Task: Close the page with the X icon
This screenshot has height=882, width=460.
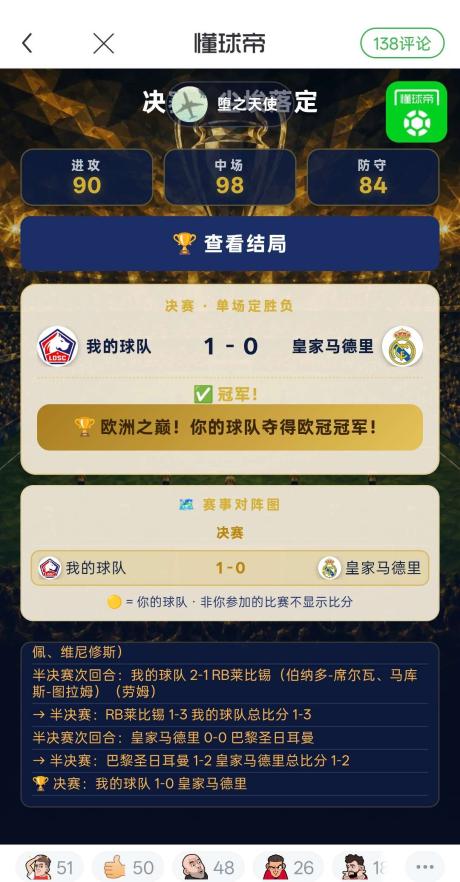Action: [103, 43]
